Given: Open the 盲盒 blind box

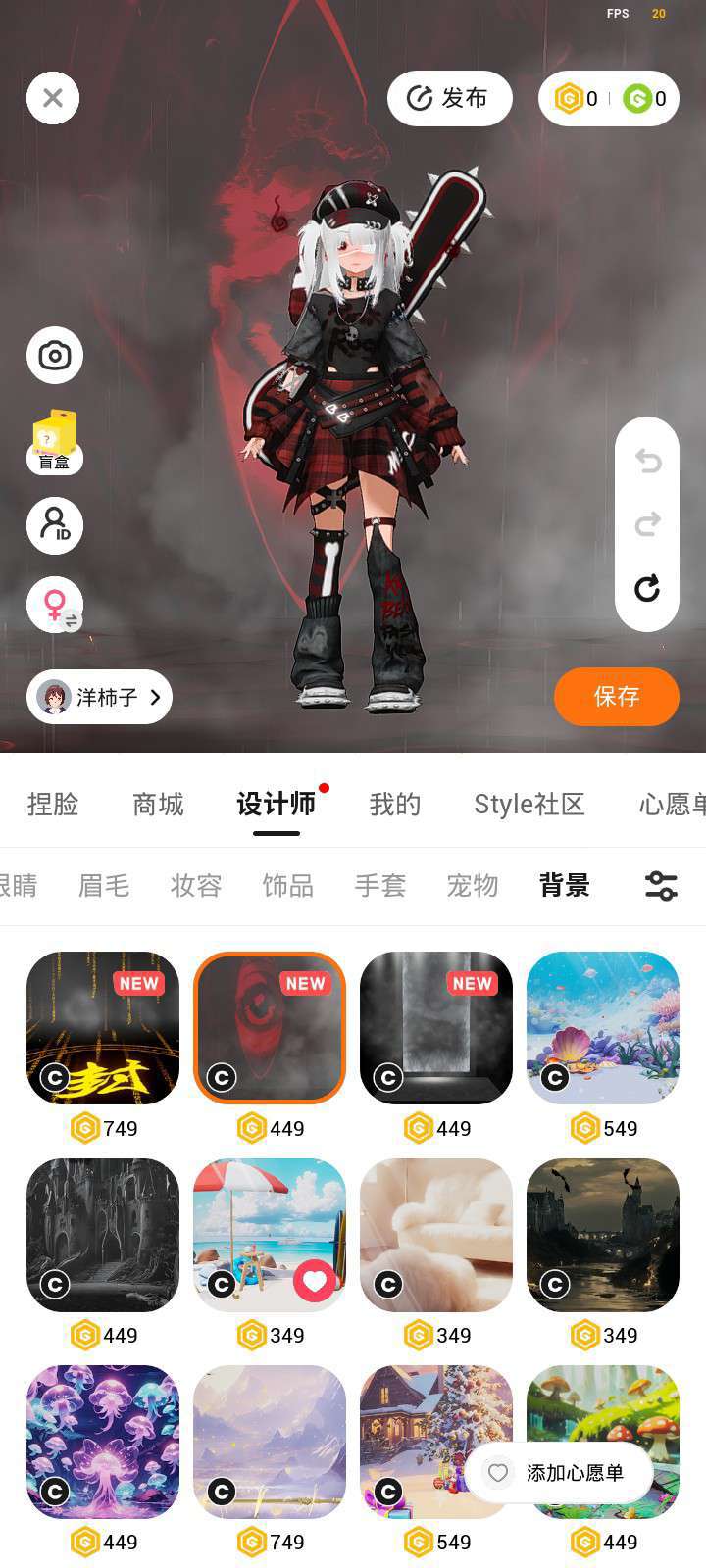Looking at the screenshot, I should [55, 442].
